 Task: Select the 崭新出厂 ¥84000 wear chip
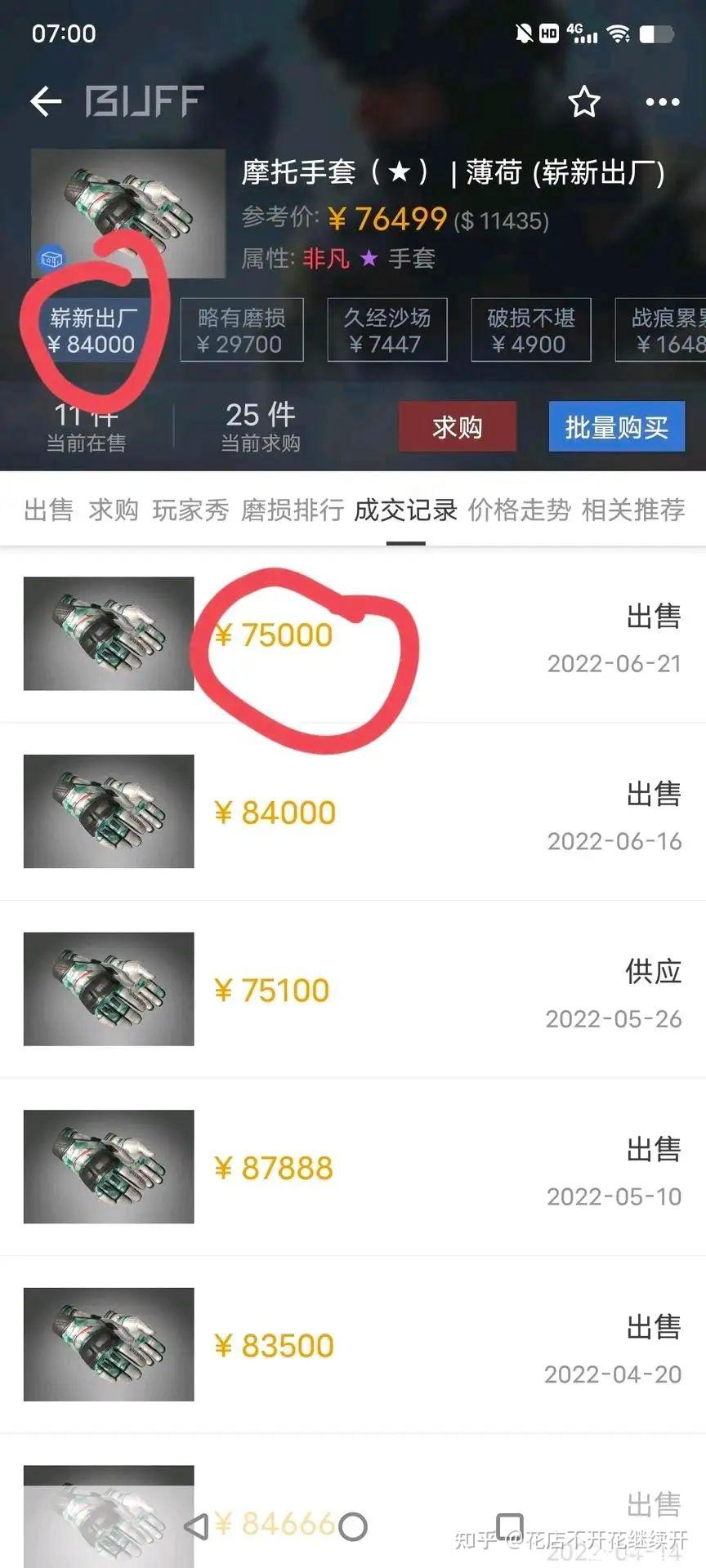(x=93, y=330)
